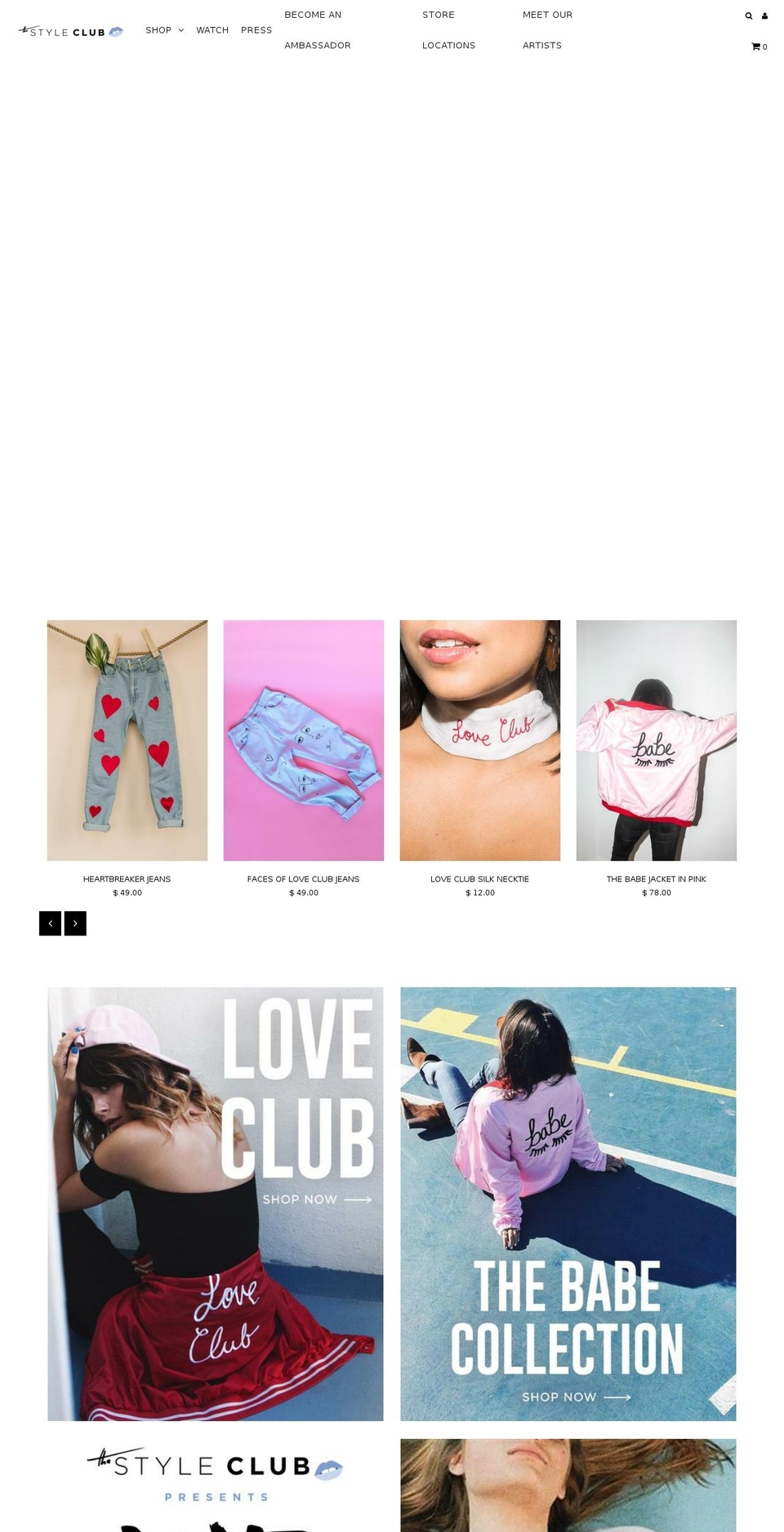
Task: Open the SHOP menu chevron arrow
Action: point(180,30)
